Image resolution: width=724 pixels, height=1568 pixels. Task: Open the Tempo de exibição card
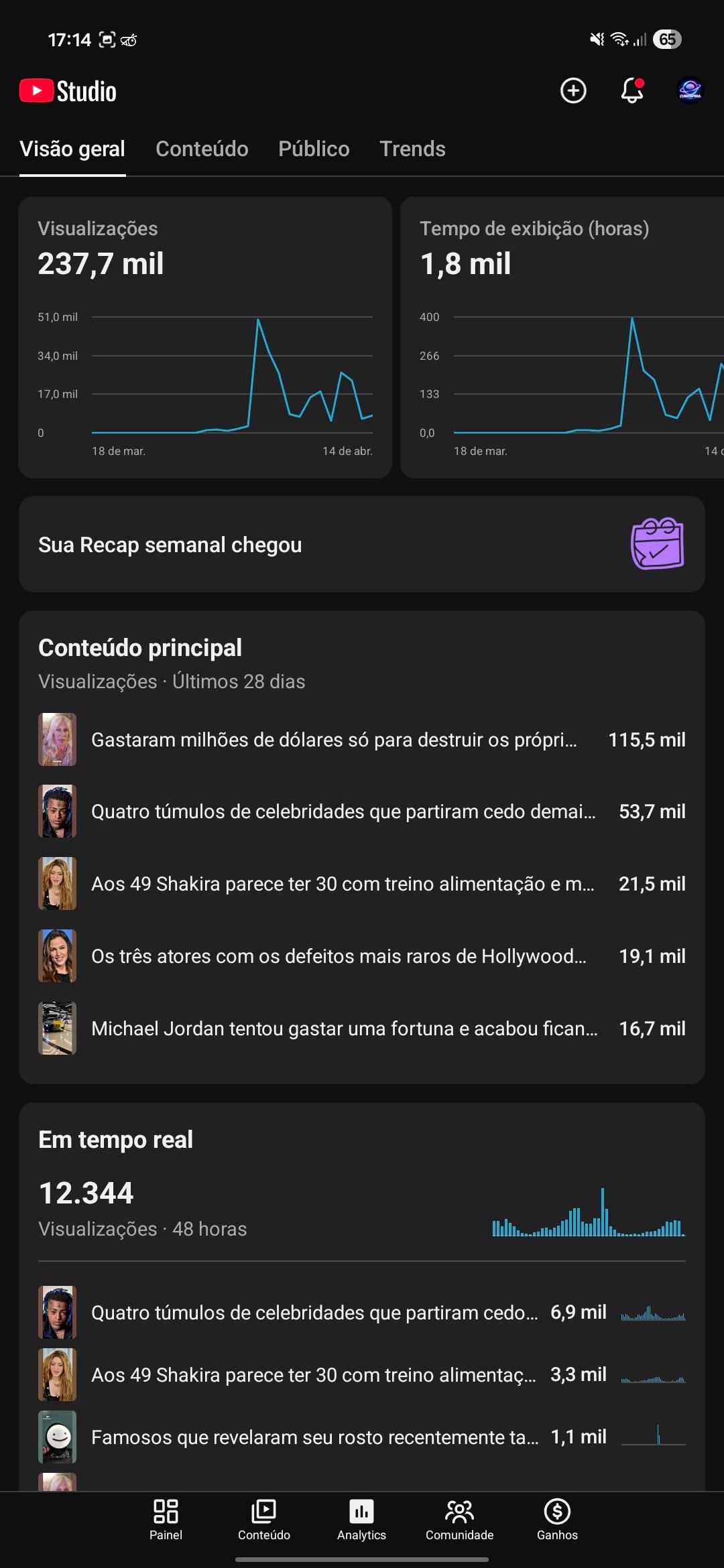pos(562,337)
